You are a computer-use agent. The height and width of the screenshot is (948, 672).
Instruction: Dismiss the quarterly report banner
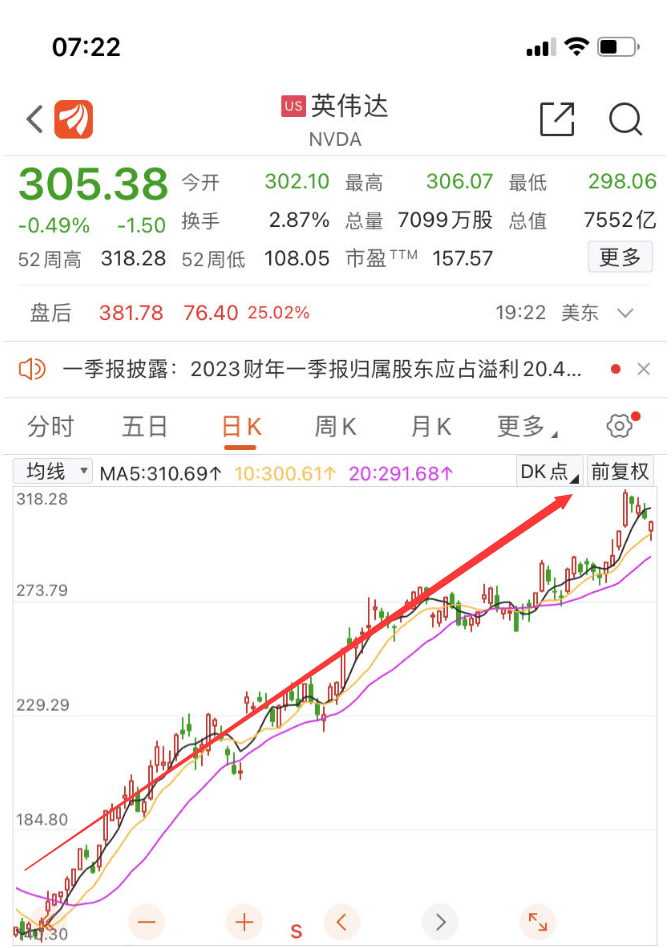pos(644,369)
